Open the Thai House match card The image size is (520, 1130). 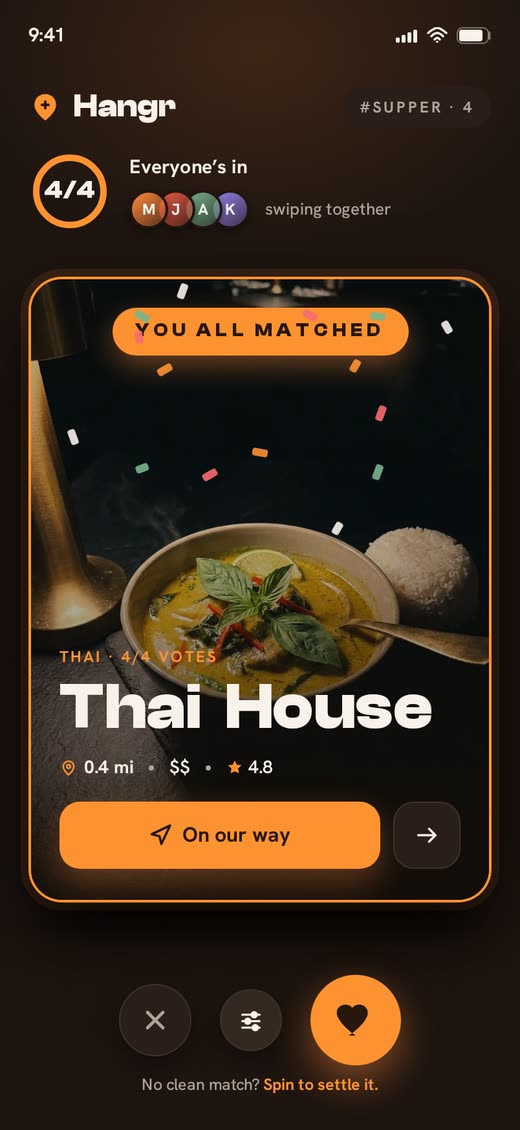point(260,590)
